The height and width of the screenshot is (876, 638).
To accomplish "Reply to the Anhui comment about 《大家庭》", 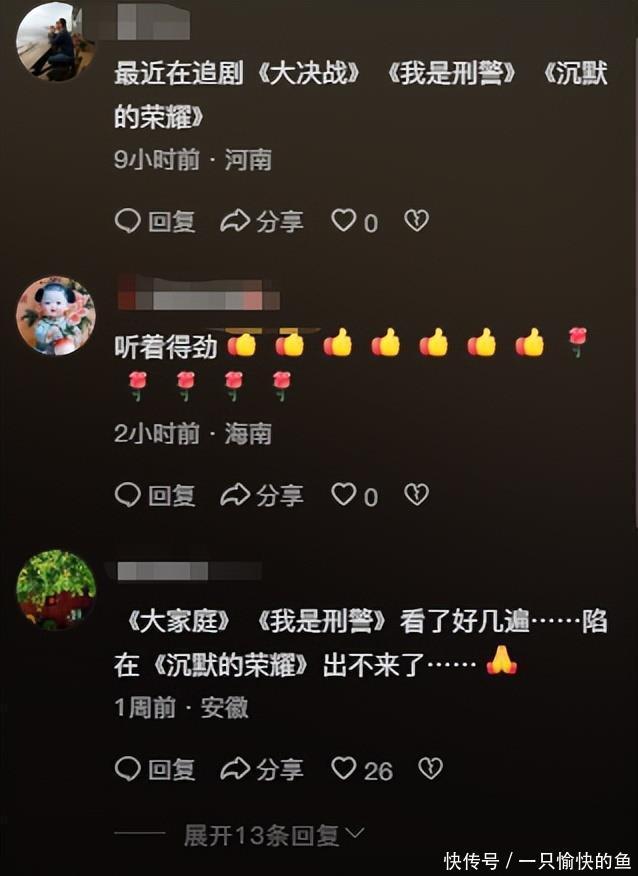I will pyautogui.click(x=155, y=769).
